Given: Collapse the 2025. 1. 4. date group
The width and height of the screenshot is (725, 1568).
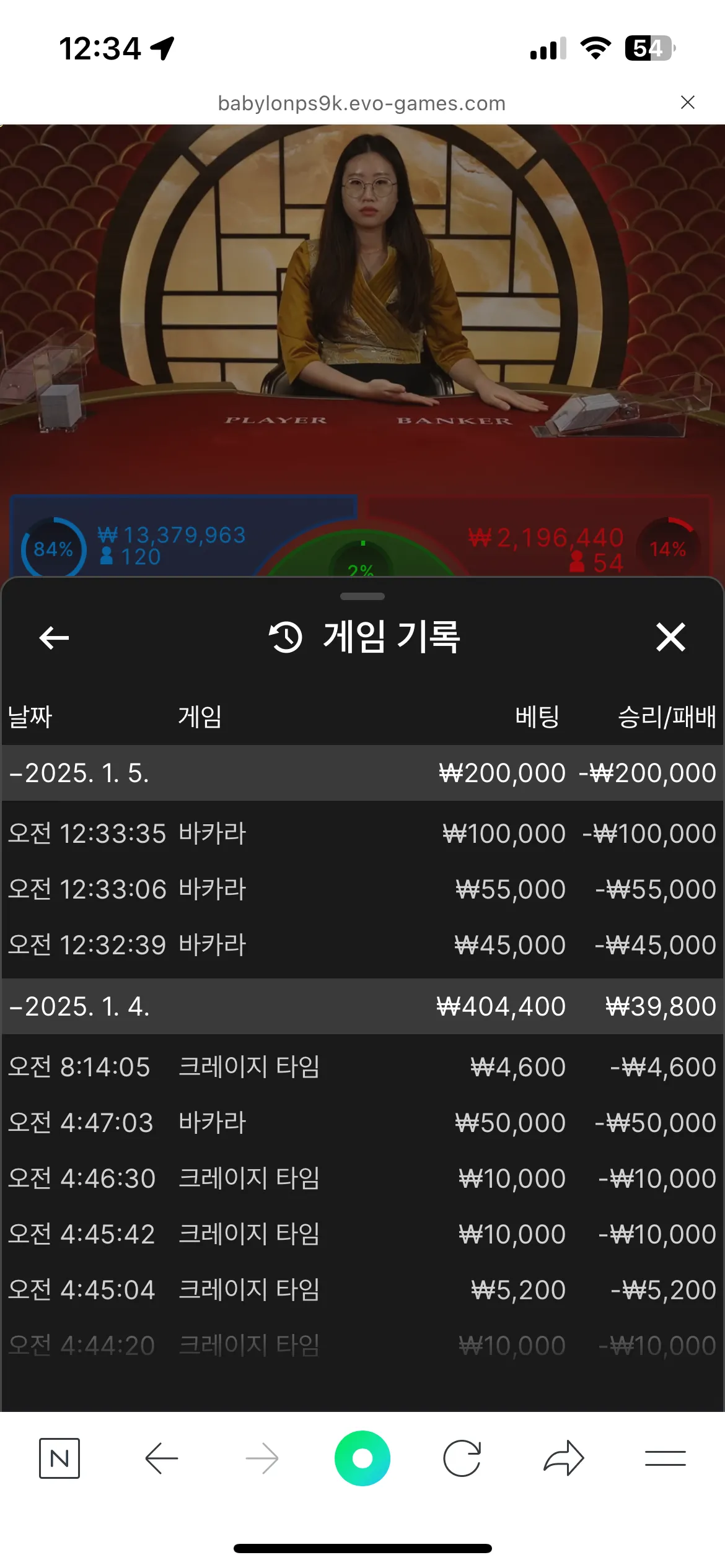Looking at the screenshot, I should pos(79,1006).
